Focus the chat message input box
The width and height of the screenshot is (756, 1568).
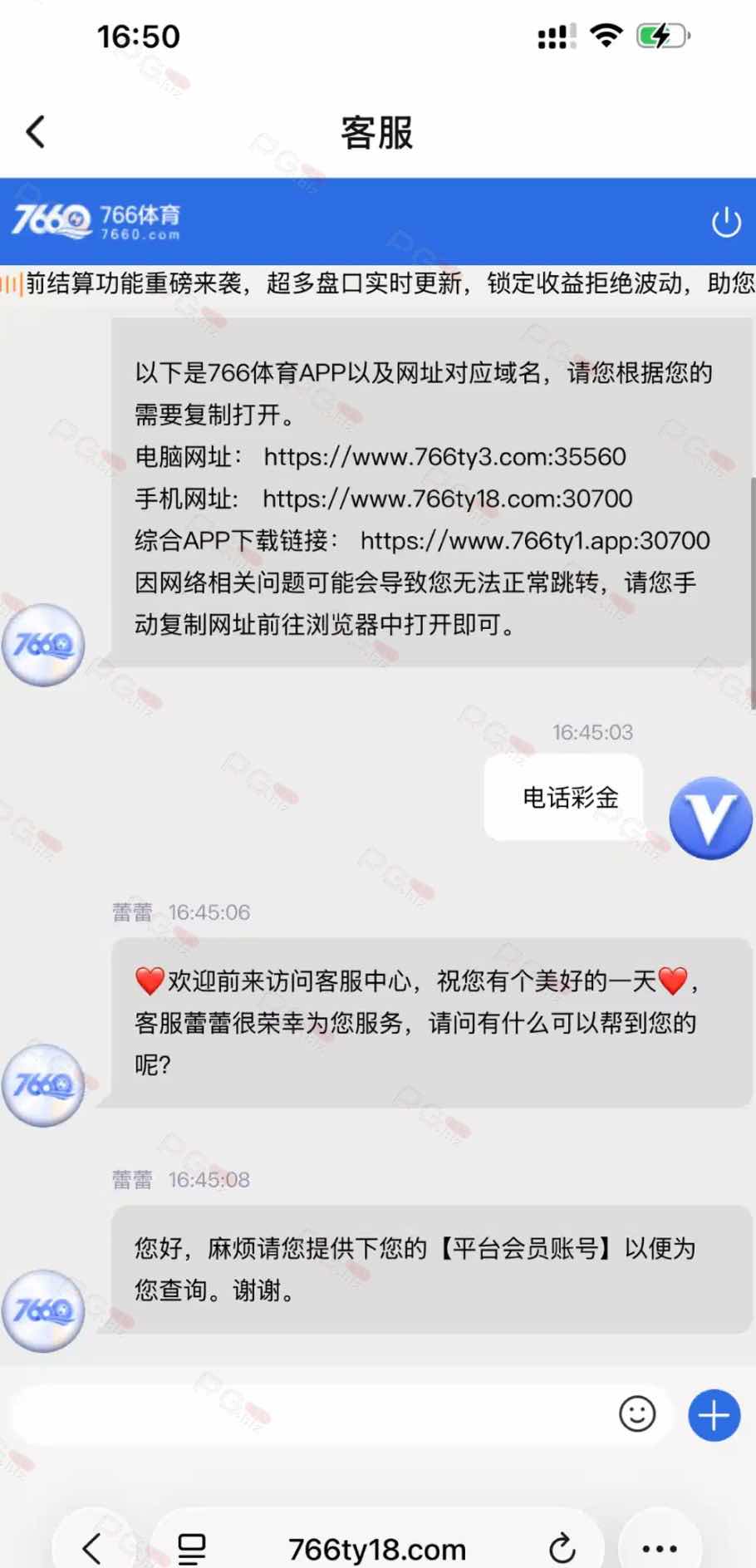[x=307, y=1414]
